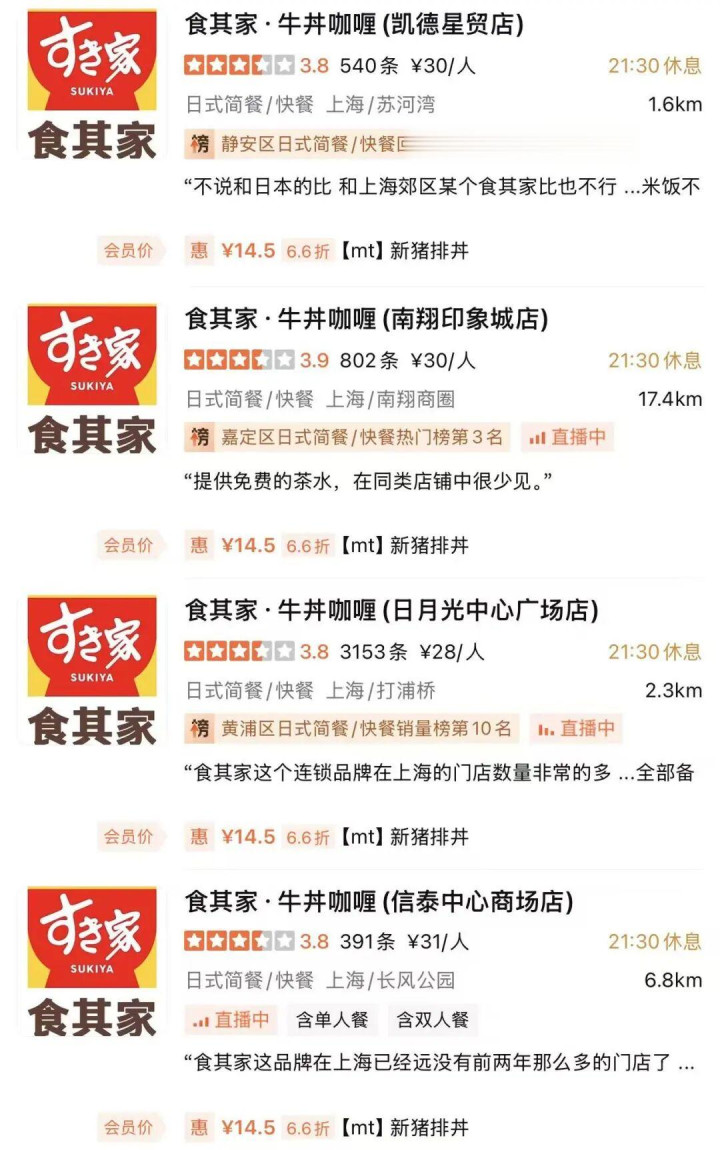
Task: Watch the 直播中 livestream of 南翔印象城店
Action: [567, 437]
